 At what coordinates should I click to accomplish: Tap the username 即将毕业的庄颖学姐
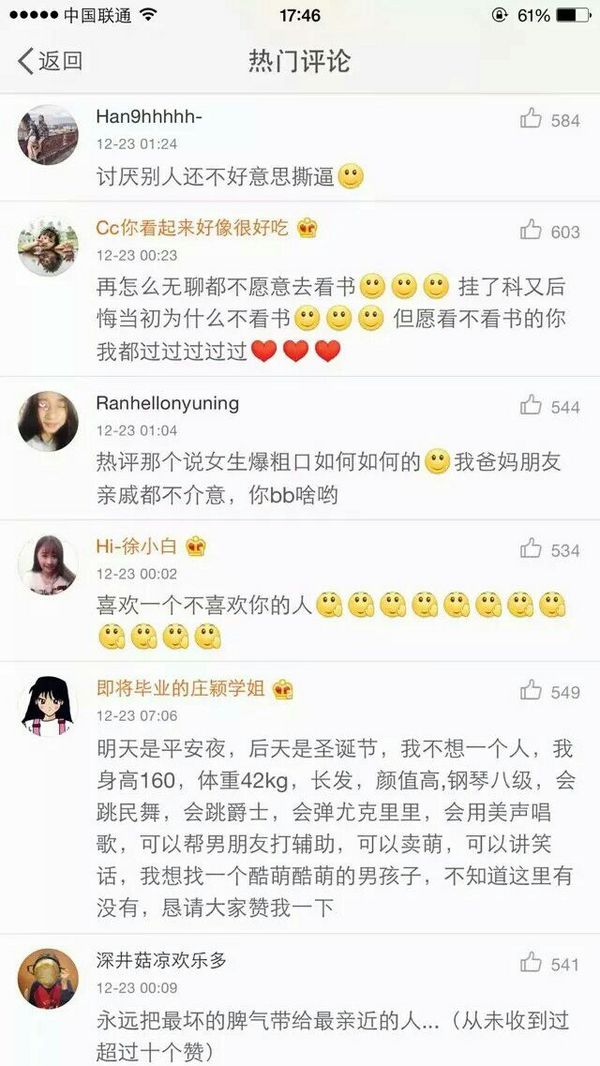[180, 690]
